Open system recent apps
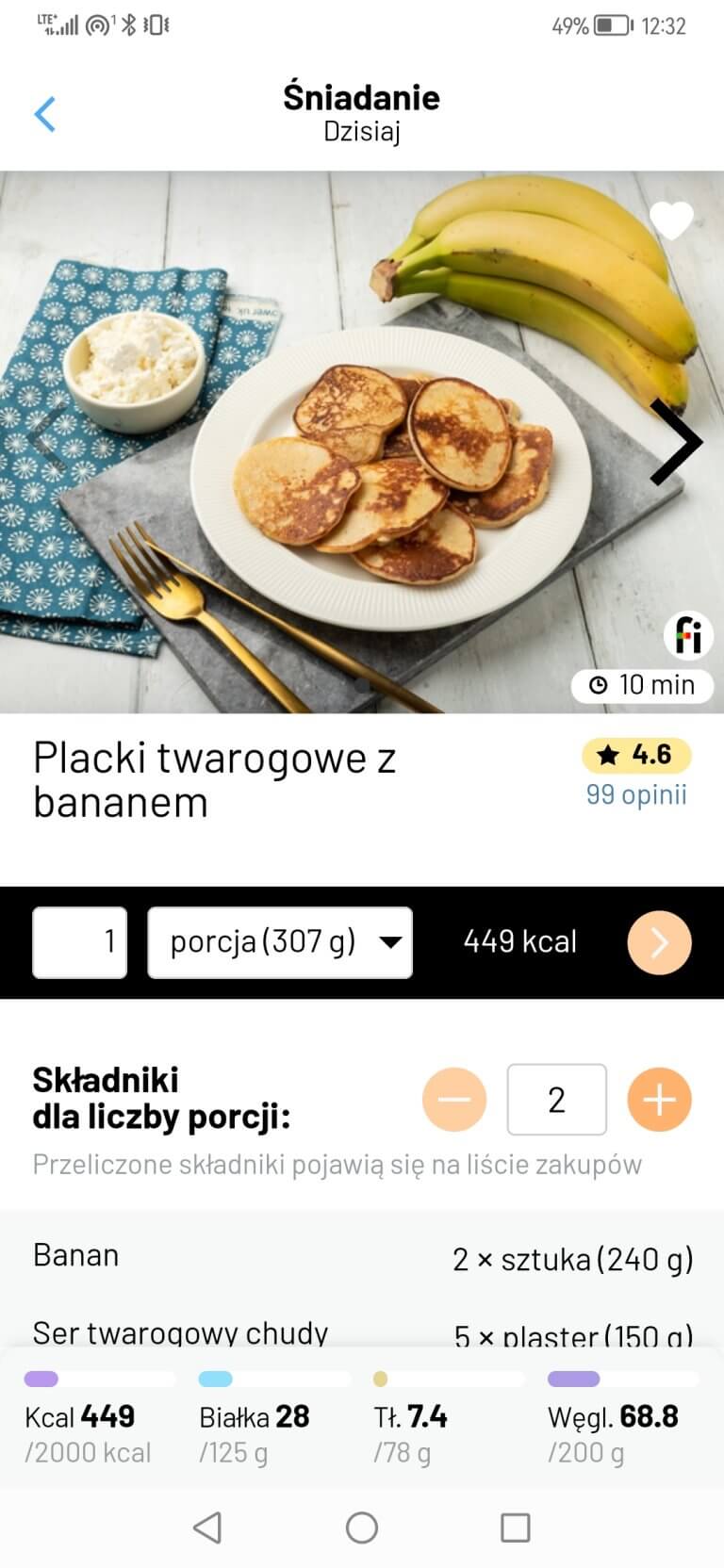724x1568 pixels. [515, 1527]
